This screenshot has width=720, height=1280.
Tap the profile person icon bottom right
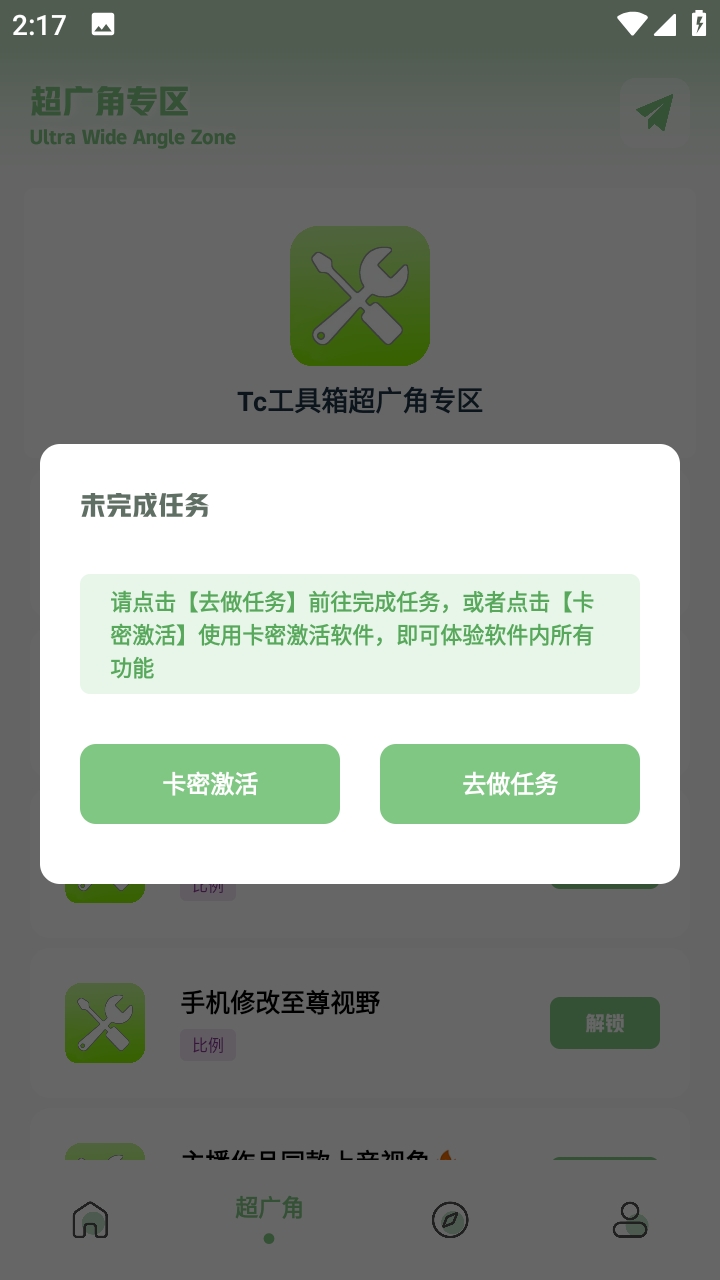click(x=630, y=1219)
